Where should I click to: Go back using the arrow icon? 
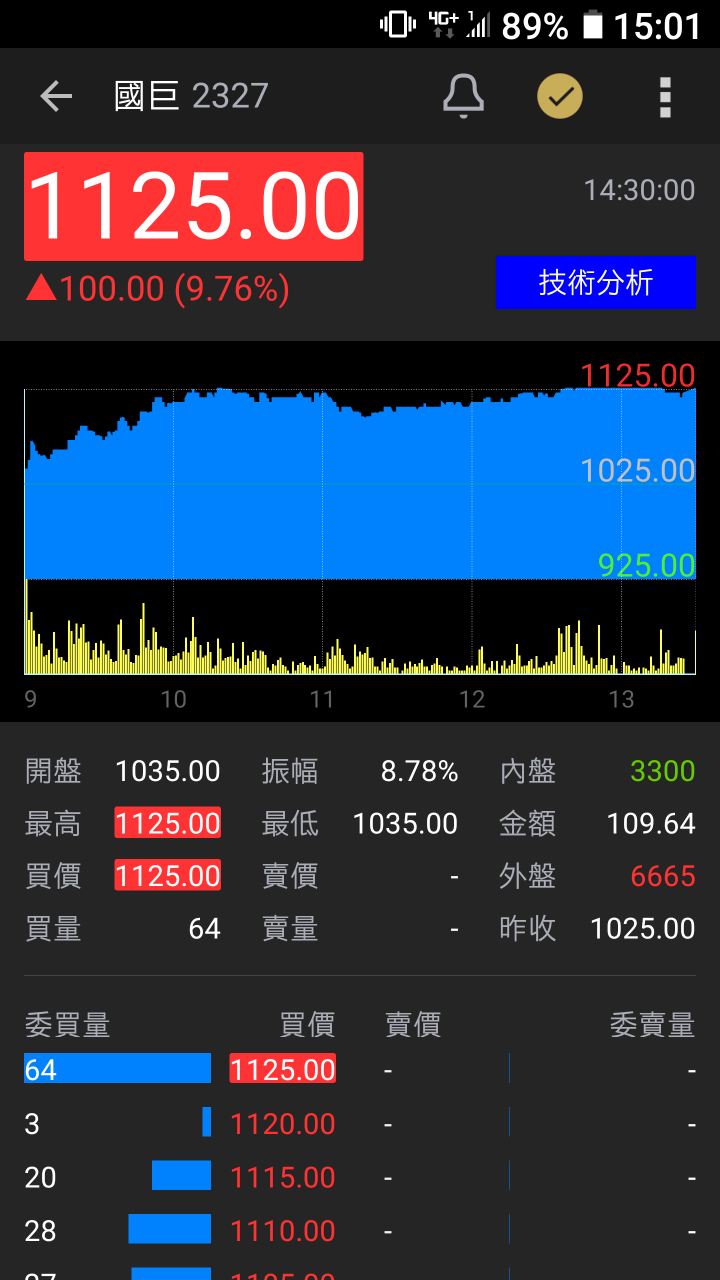point(56,96)
